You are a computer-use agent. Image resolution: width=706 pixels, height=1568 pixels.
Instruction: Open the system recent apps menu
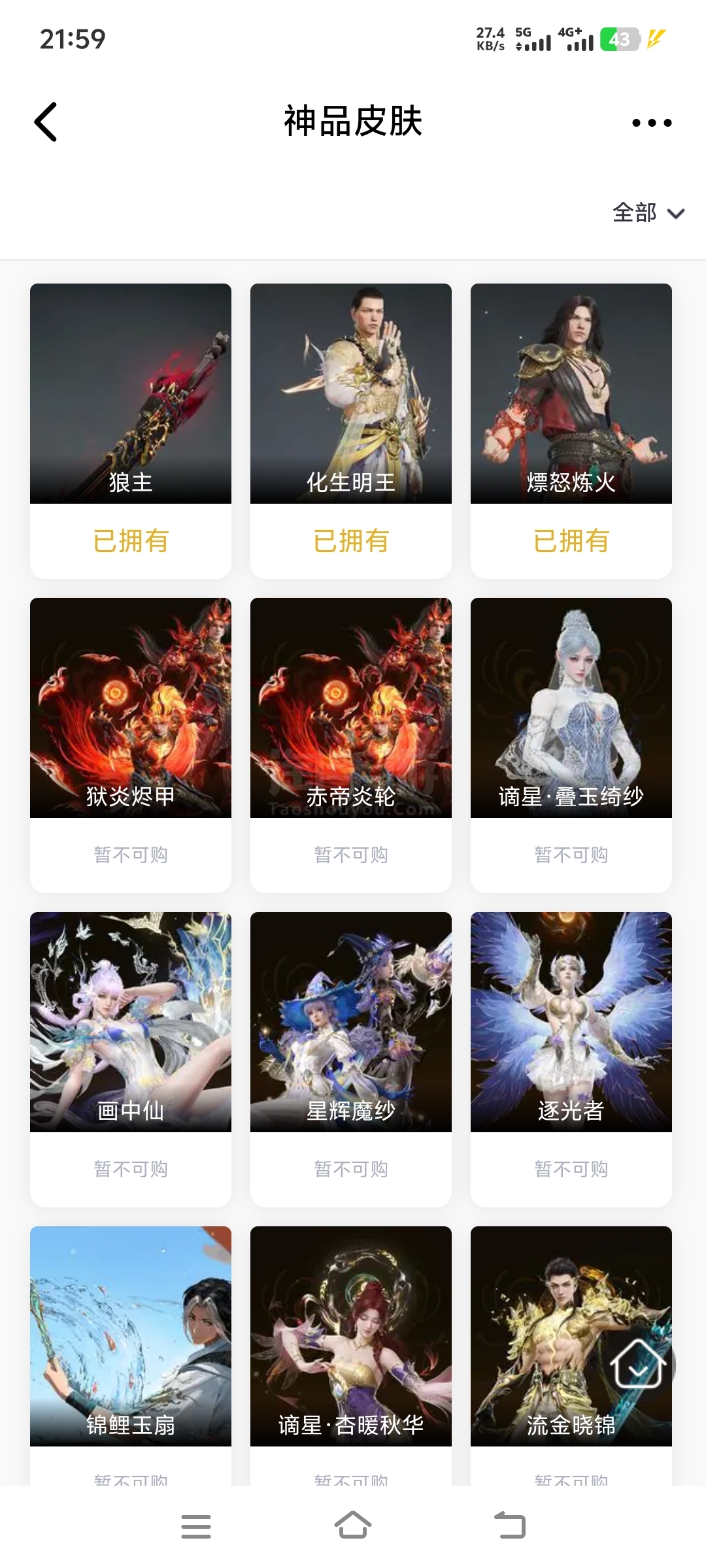[196, 1526]
